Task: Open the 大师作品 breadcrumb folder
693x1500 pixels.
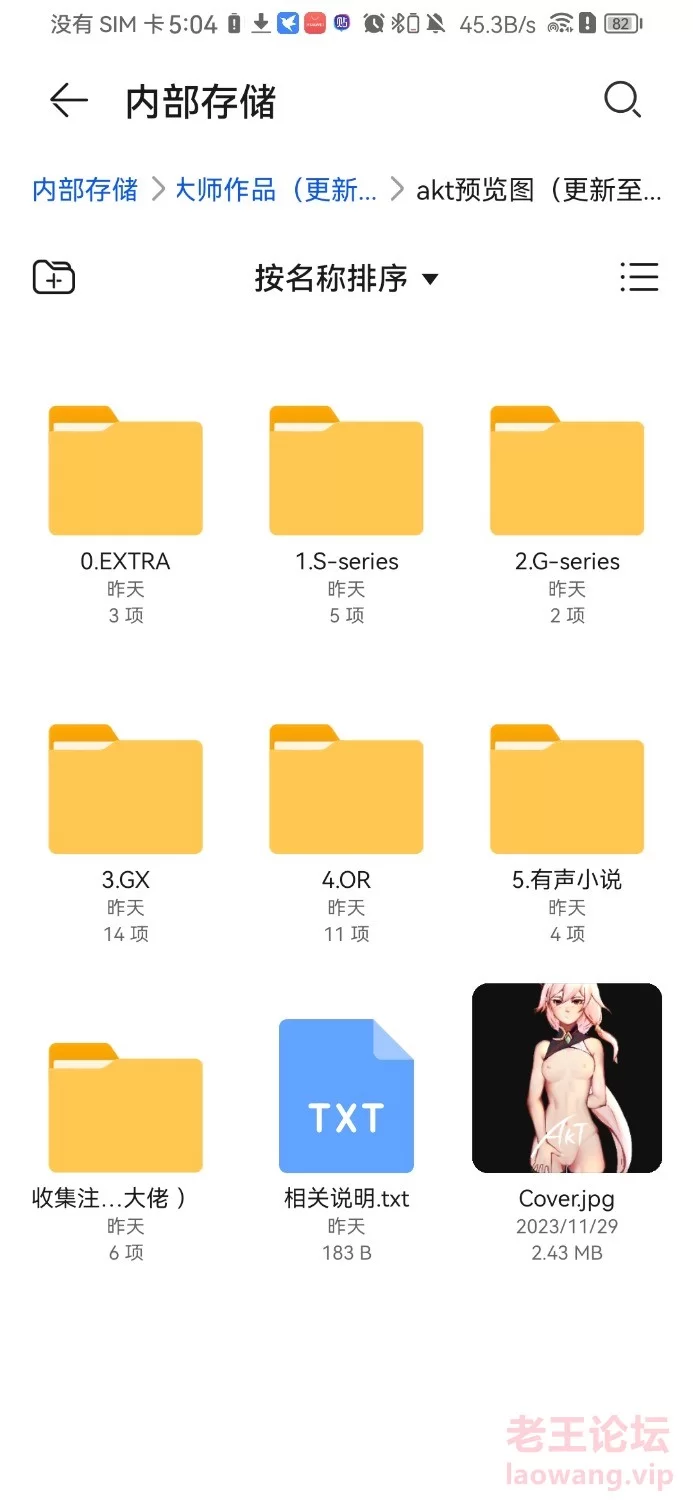Action: coord(276,189)
